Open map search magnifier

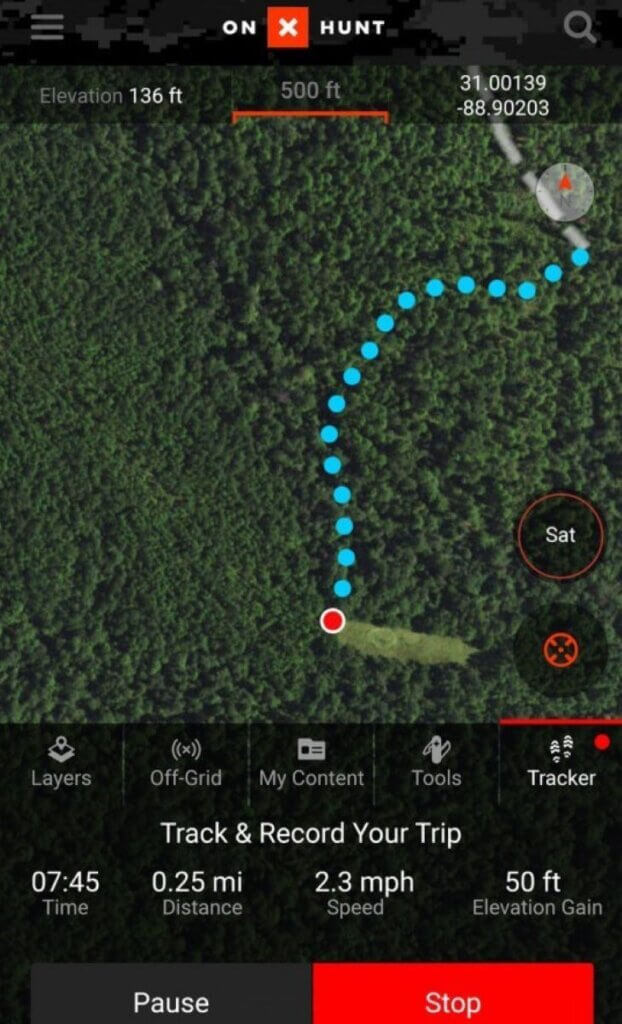pos(580,27)
